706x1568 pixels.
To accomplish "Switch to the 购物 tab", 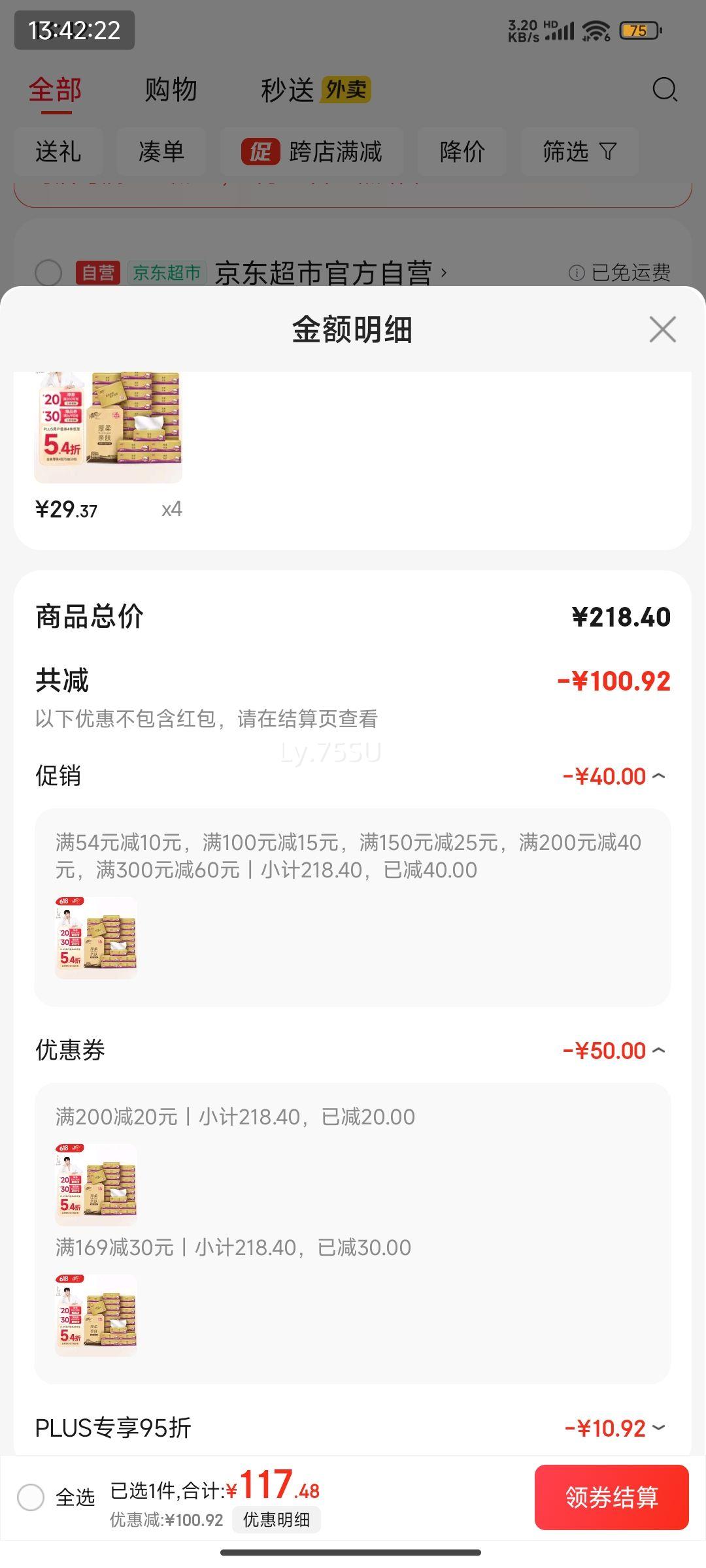I will [171, 90].
